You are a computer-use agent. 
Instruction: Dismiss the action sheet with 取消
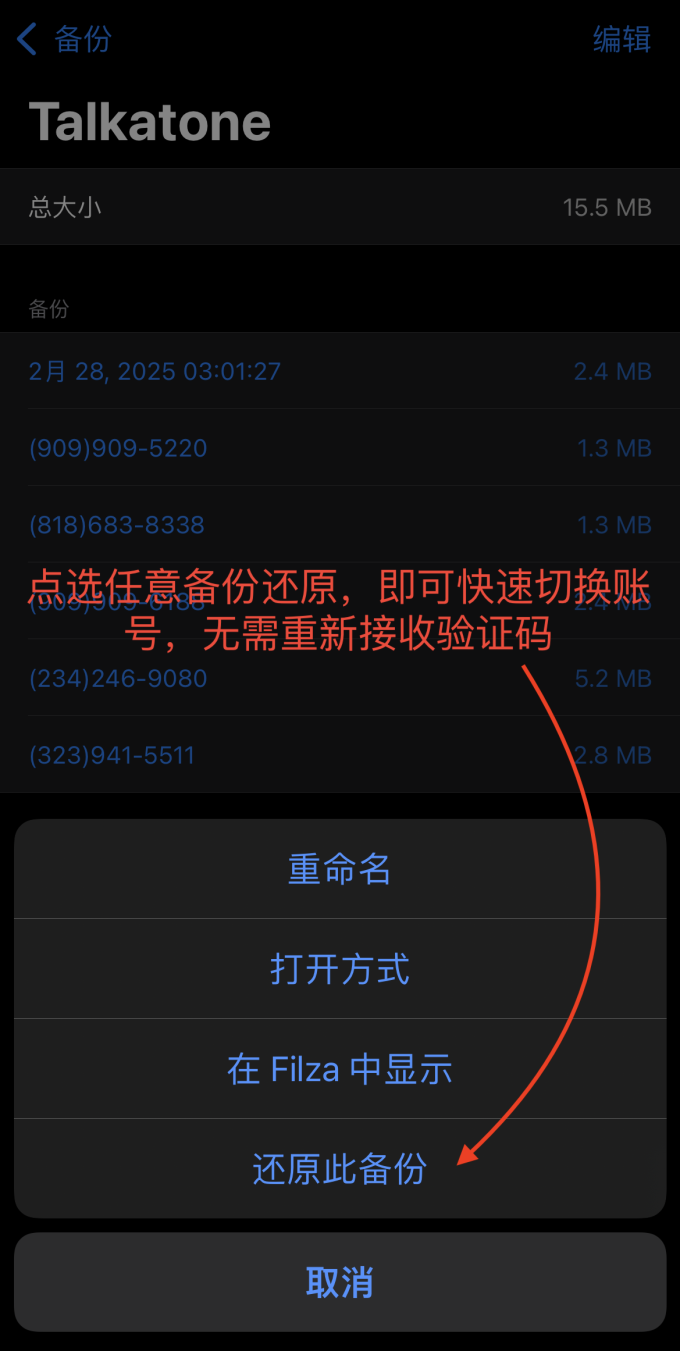pyautogui.click(x=340, y=1282)
